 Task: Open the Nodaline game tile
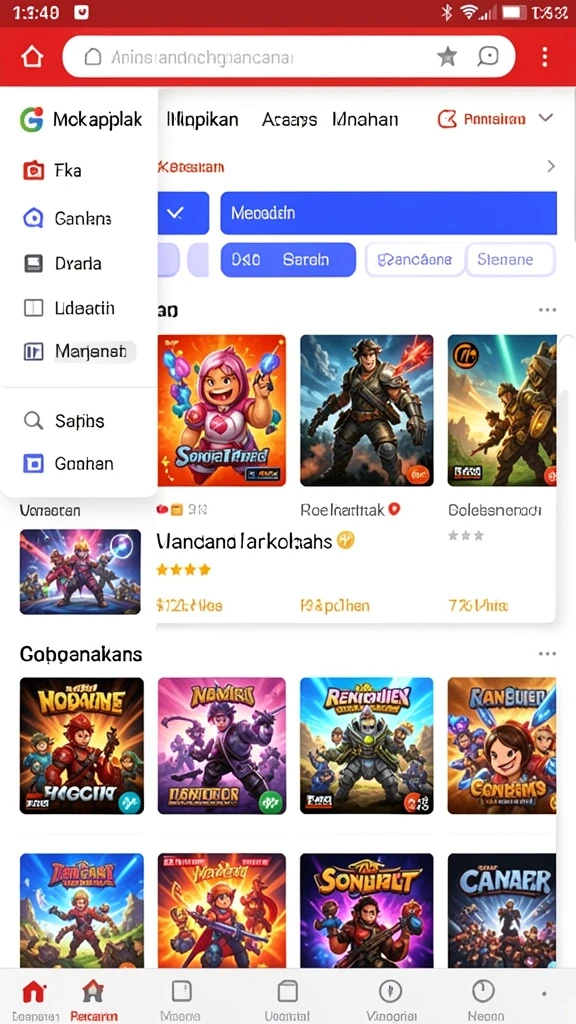(82, 746)
